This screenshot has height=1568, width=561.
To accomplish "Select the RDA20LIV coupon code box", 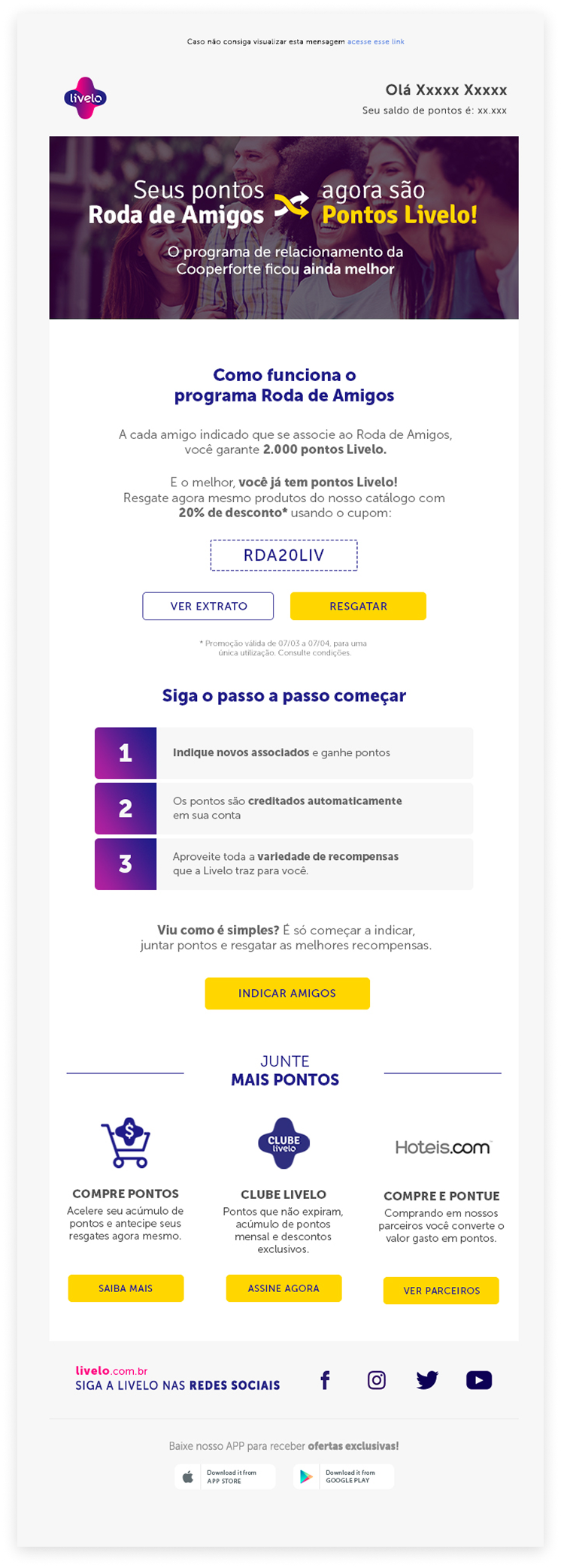I will (284, 555).
